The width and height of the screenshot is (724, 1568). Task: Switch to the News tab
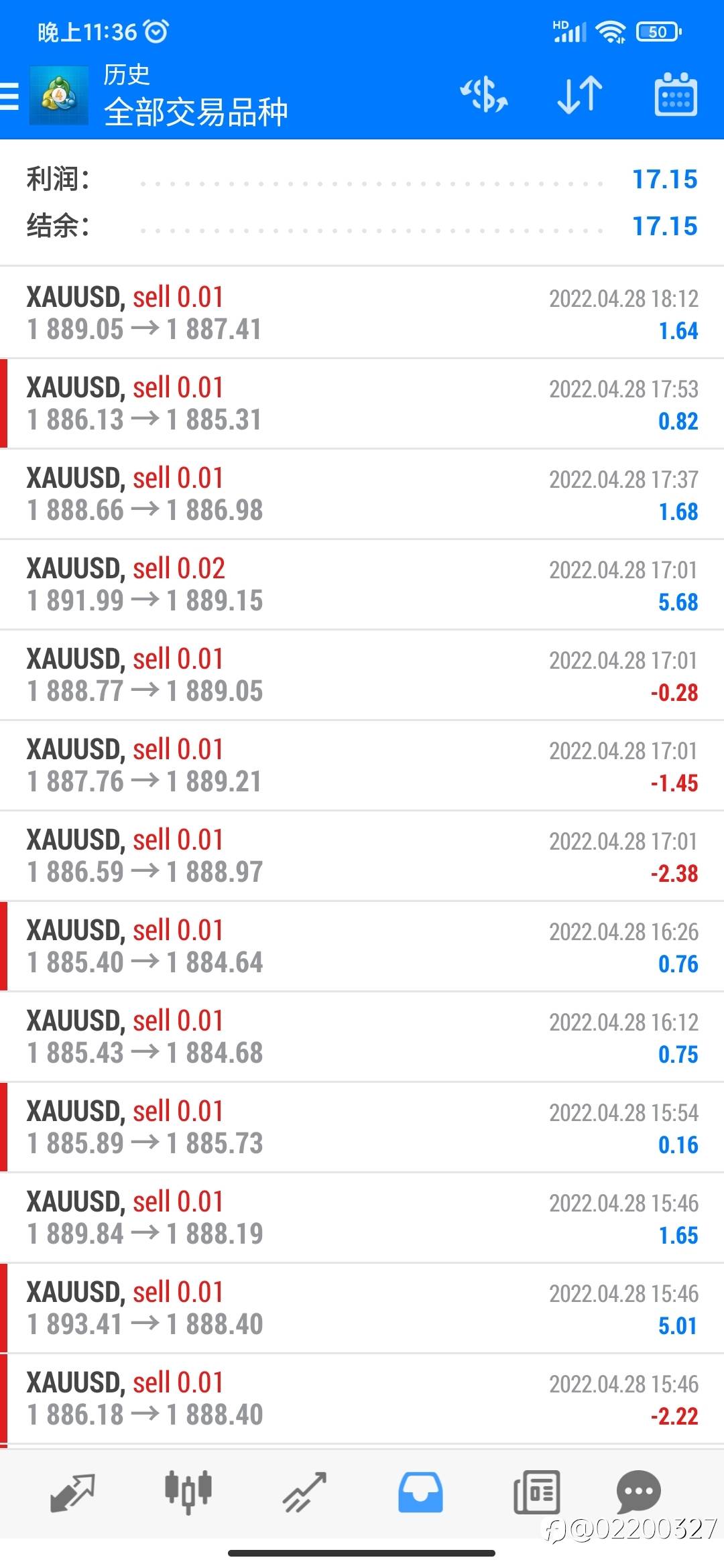pyautogui.click(x=536, y=1492)
